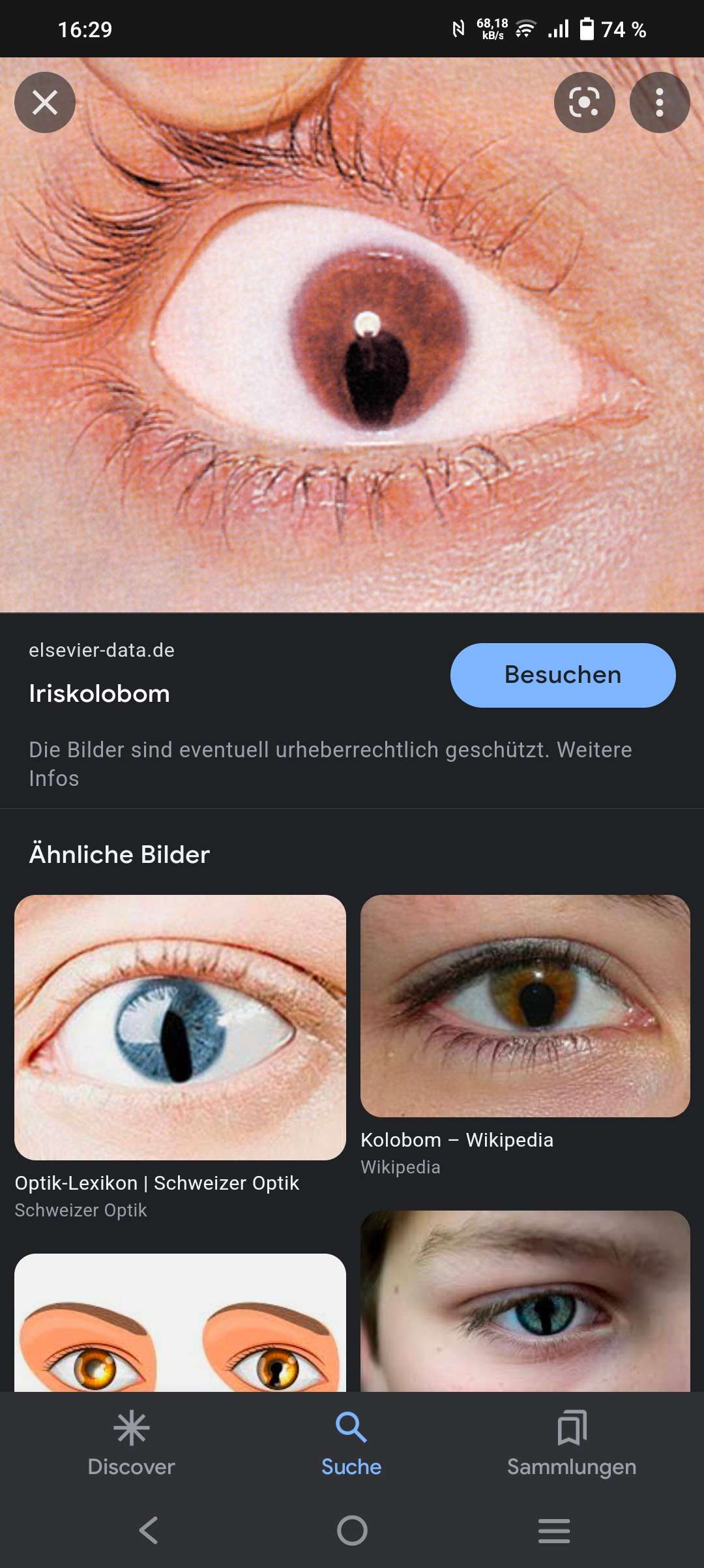Screen dimensions: 704x1568
Task: View the cartoon eyes illustration result
Action: click(x=180, y=1324)
